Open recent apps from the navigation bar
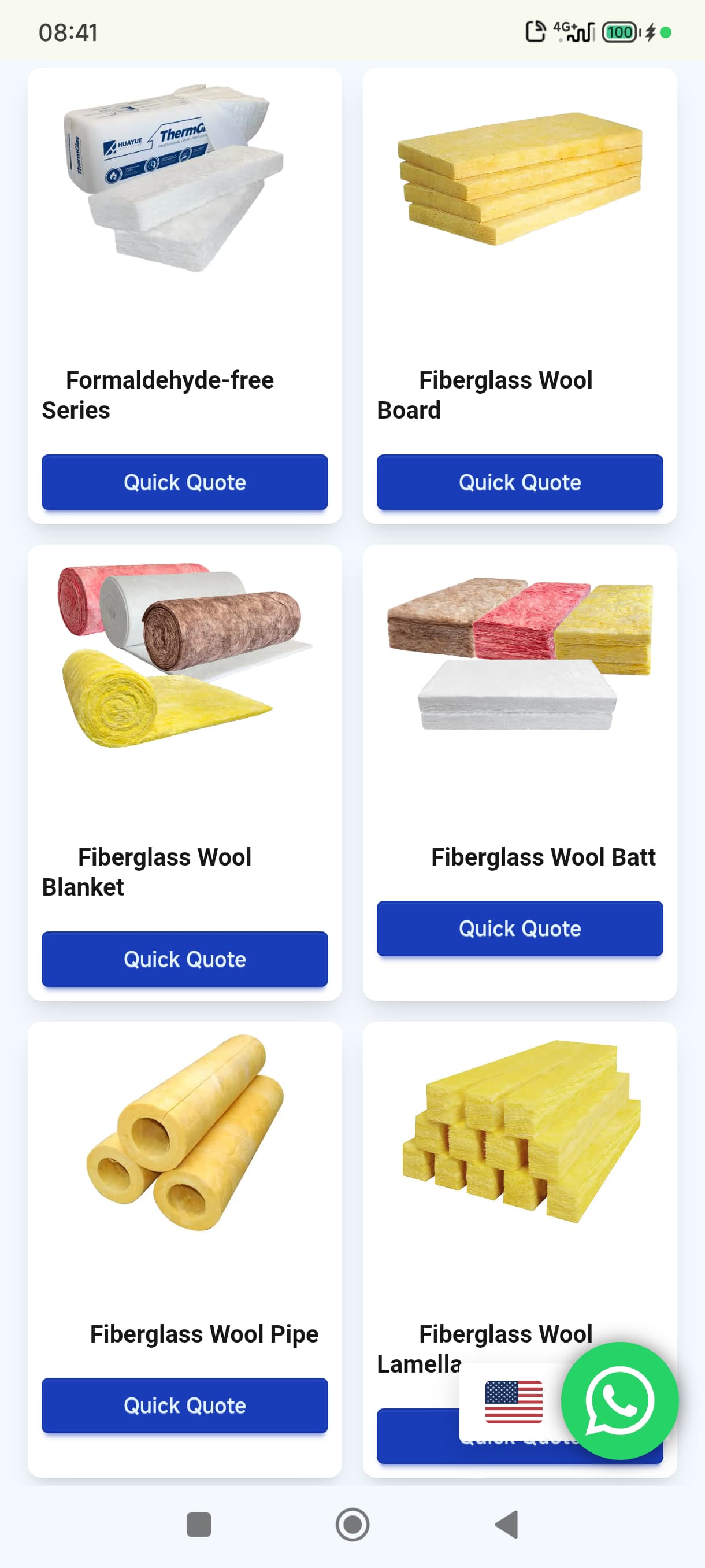This screenshot has height=1568, width=705. (198, 1524)
